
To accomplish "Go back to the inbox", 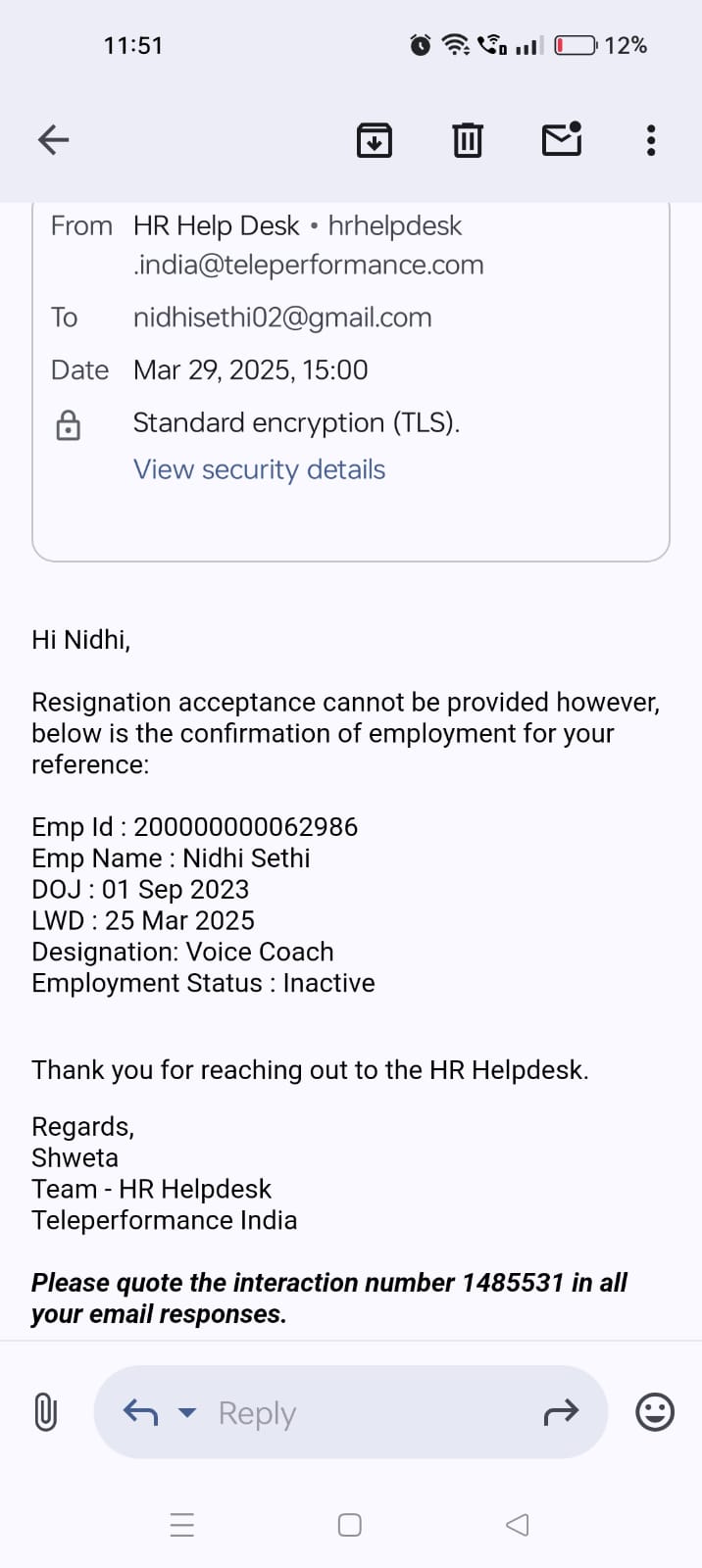I will [x=54, y=140].
